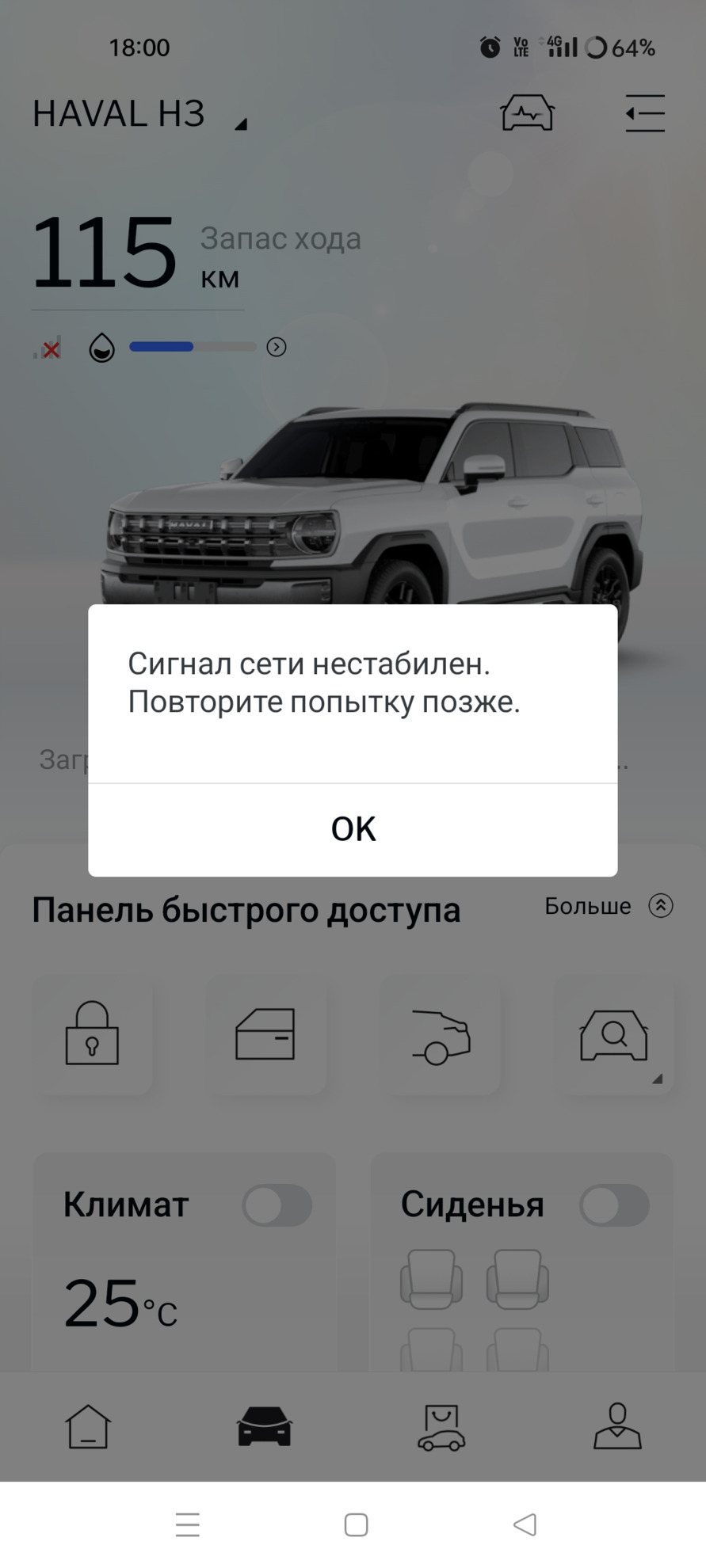Tap the lock quick action
Viewport: 706px width, 1568px height.
(x=92, y=1034)
